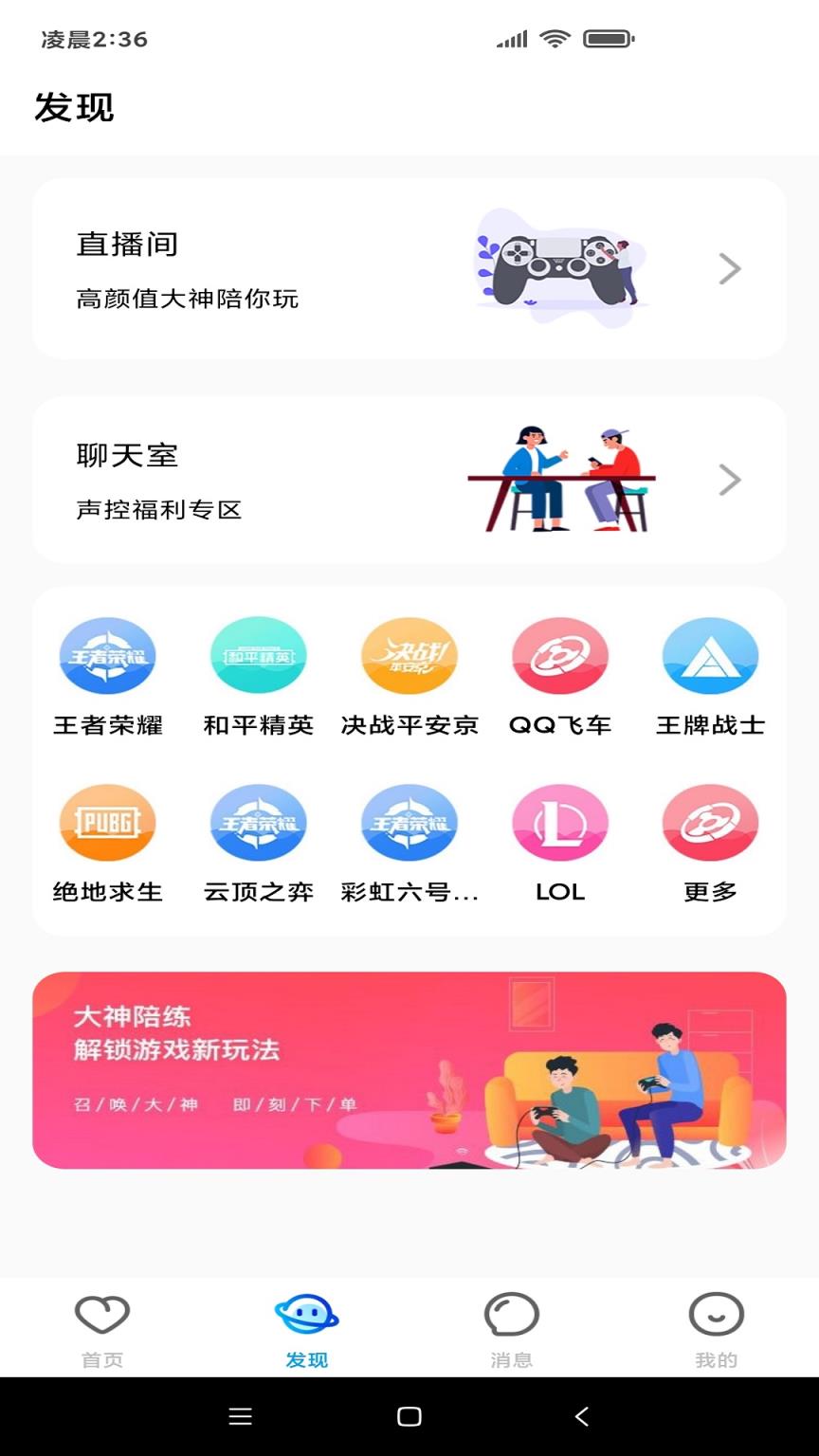Tap the 大神陪练 promotional banner
819x1456 pixels.
click(x=409, y=1069)
